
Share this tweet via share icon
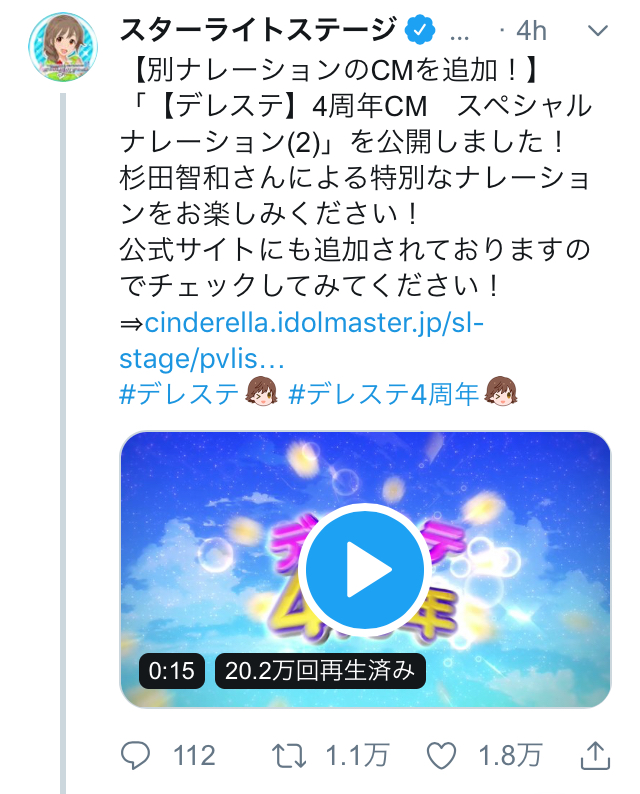point(595,754)
